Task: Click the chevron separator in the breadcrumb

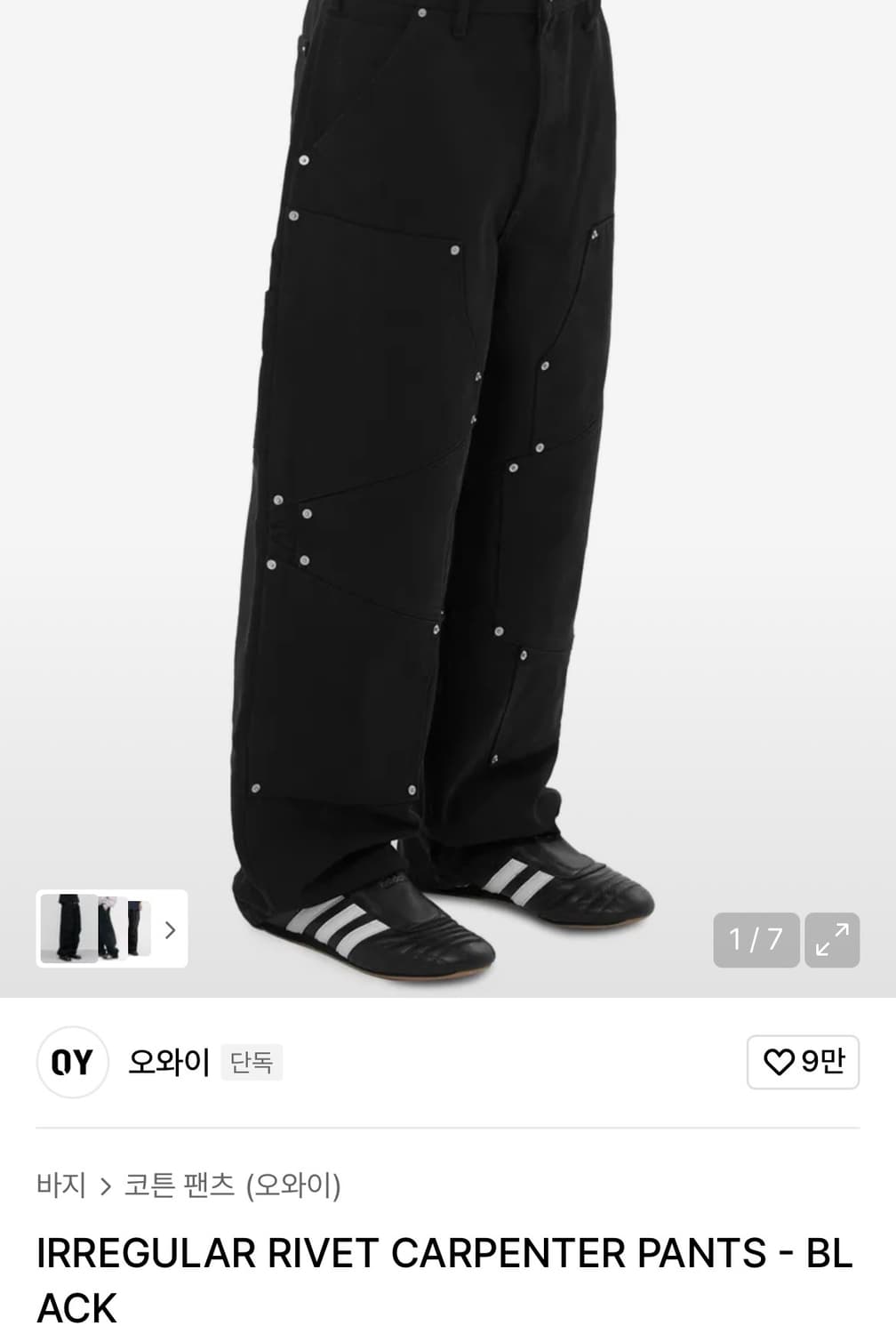Action: point(107,1185)
